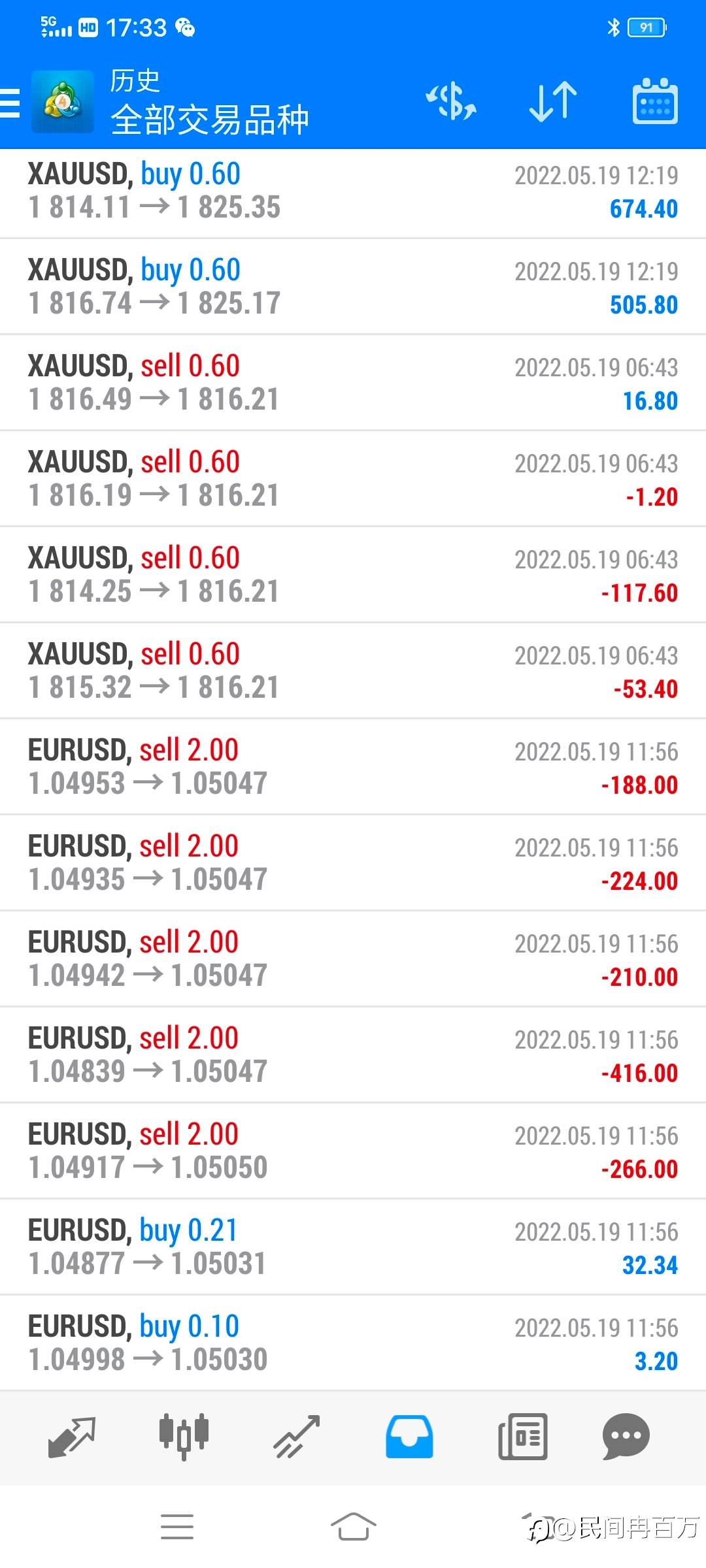Viewport: 706px width, 1568px height.
Task: Switch to the news tab
Action: point(522,1437)
